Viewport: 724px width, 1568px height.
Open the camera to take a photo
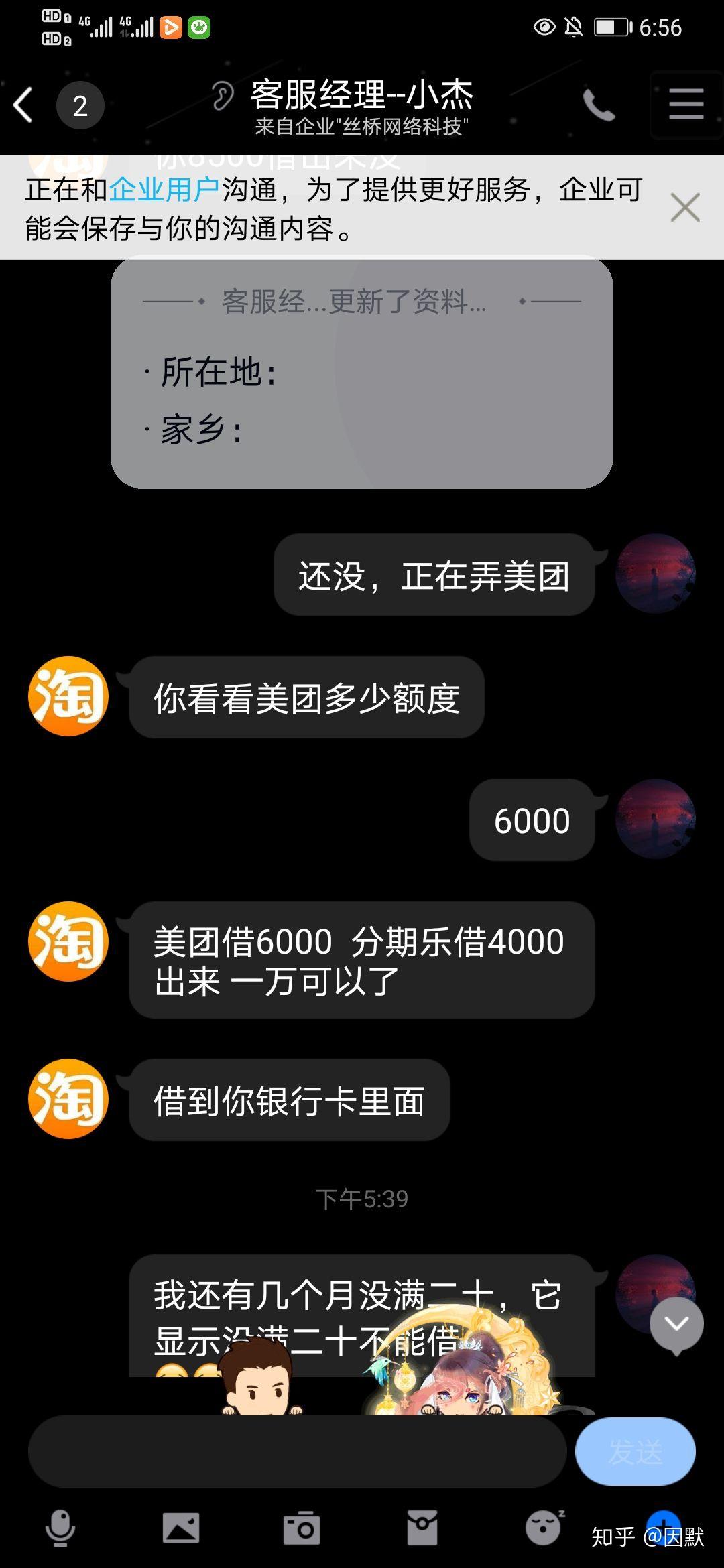click(x=302, y=1528)
